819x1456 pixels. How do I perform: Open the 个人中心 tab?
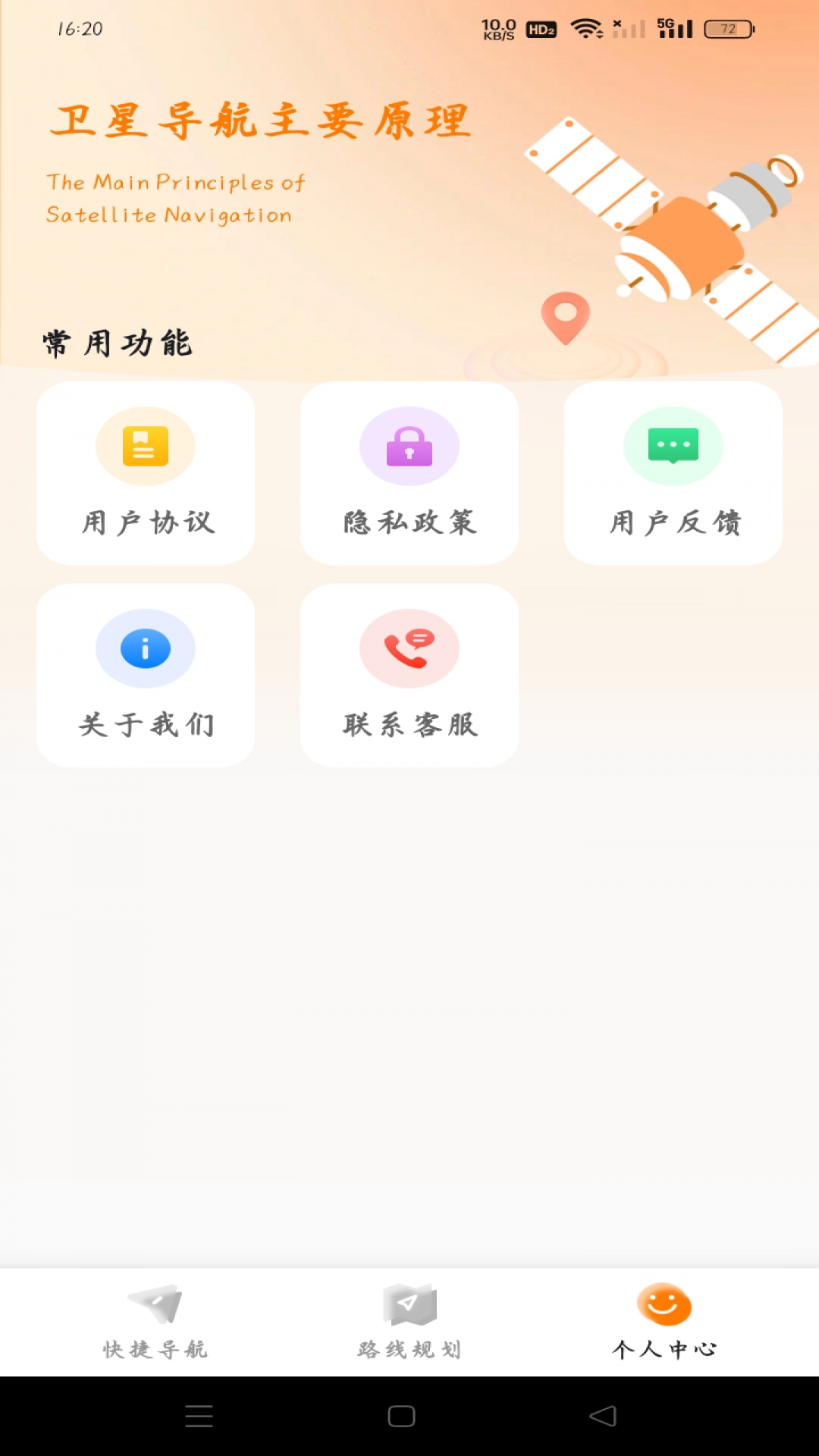(x=664, y=1323)
